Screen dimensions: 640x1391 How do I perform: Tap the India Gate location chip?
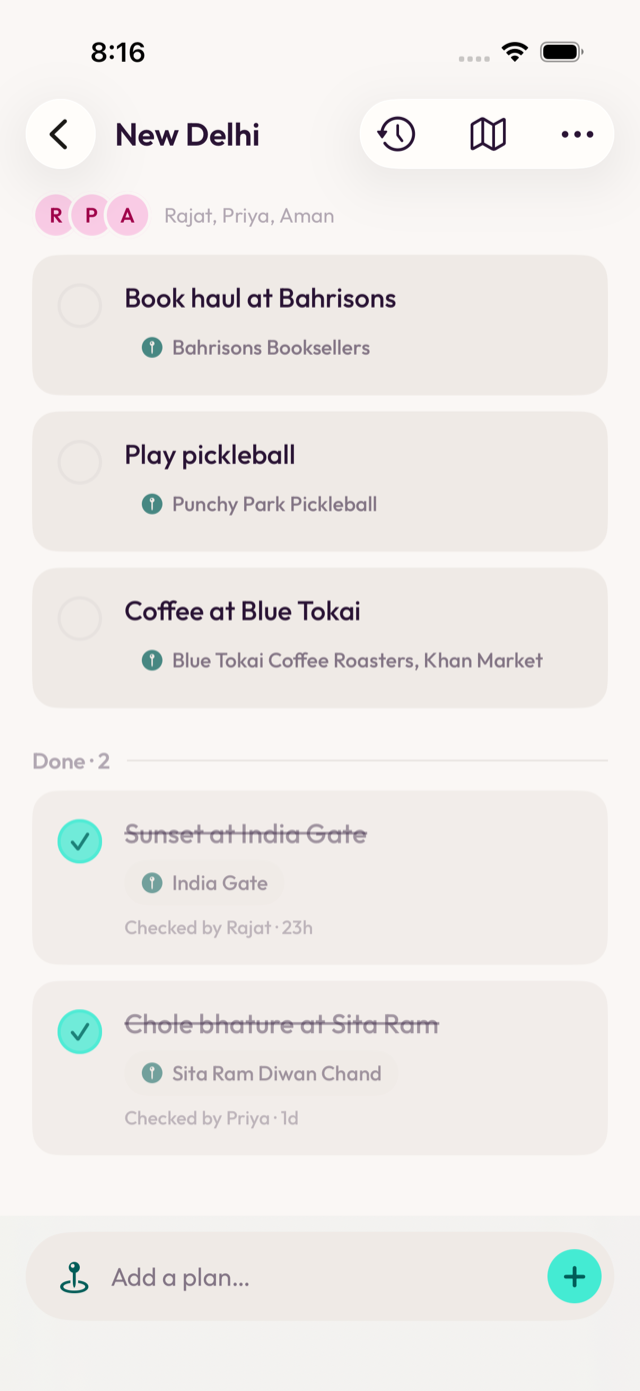(x=204, y=883)
